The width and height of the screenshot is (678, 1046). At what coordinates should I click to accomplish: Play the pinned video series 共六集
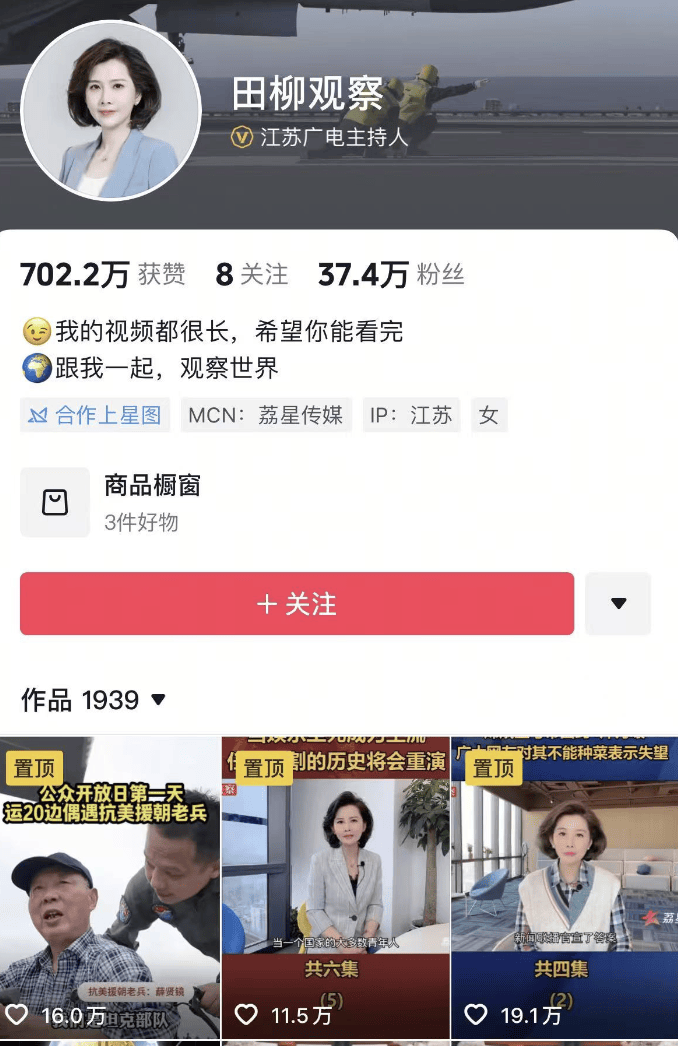[x=335, y=890]
